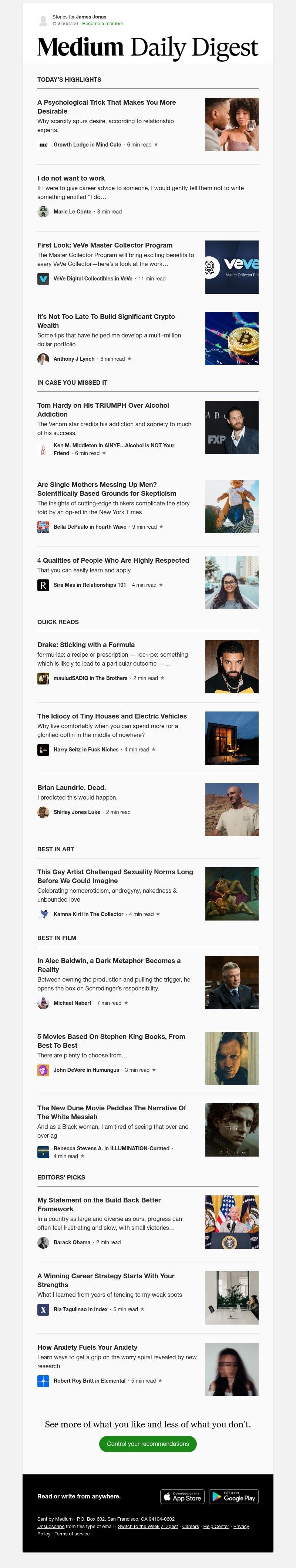View the Terms of service

[x=72, y=1534]
